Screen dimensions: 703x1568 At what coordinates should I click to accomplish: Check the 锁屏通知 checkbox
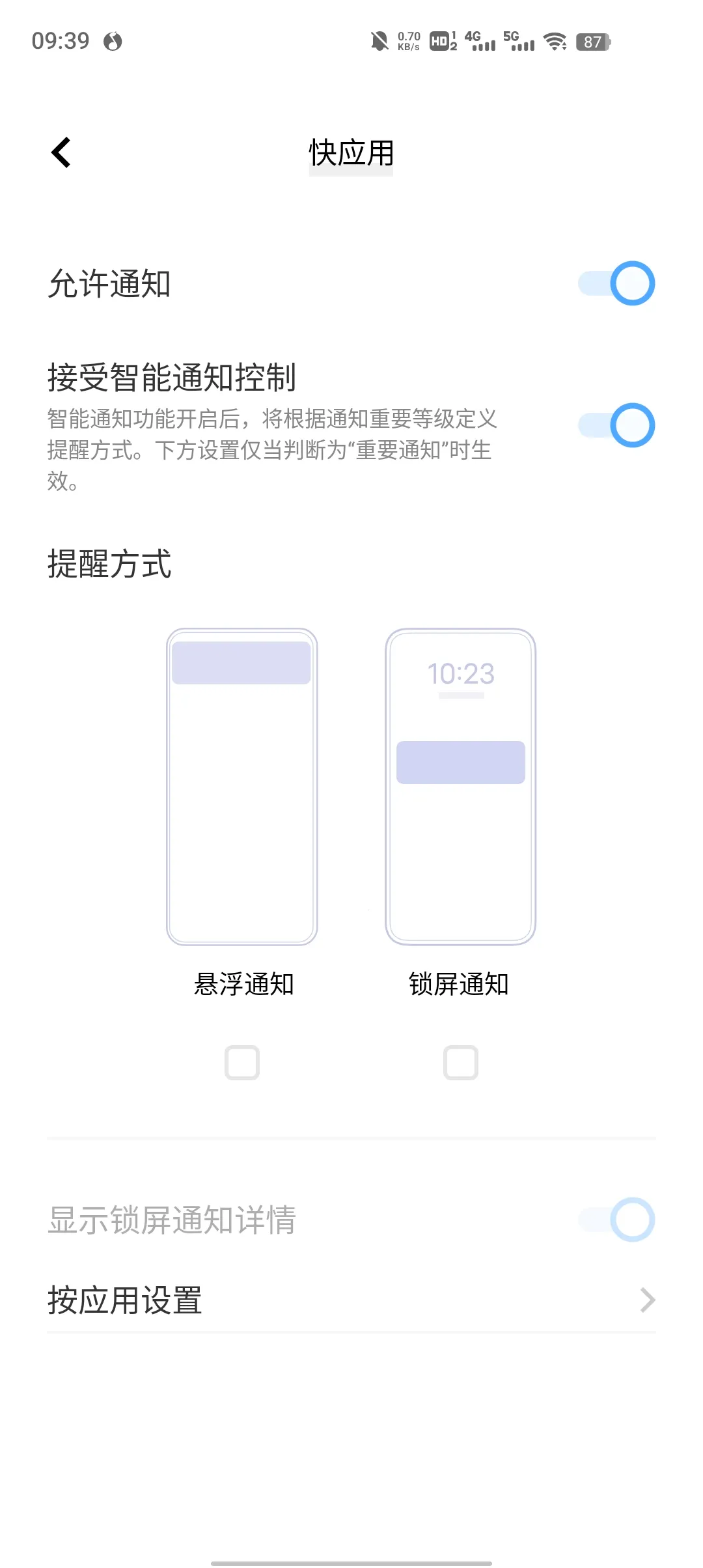pyautogui.click(x=461, y=1063)
